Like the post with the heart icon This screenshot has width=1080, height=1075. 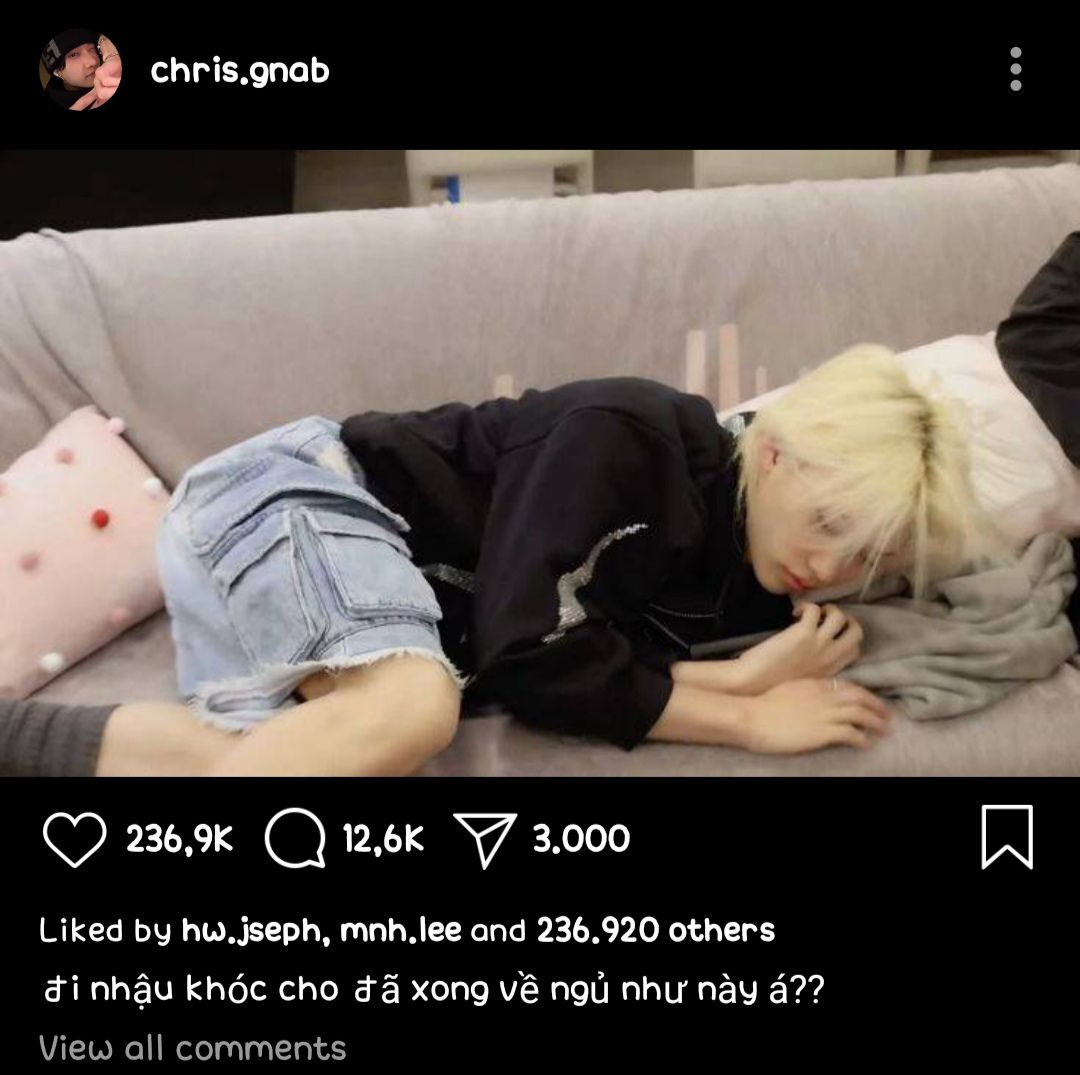pos(75,838)
